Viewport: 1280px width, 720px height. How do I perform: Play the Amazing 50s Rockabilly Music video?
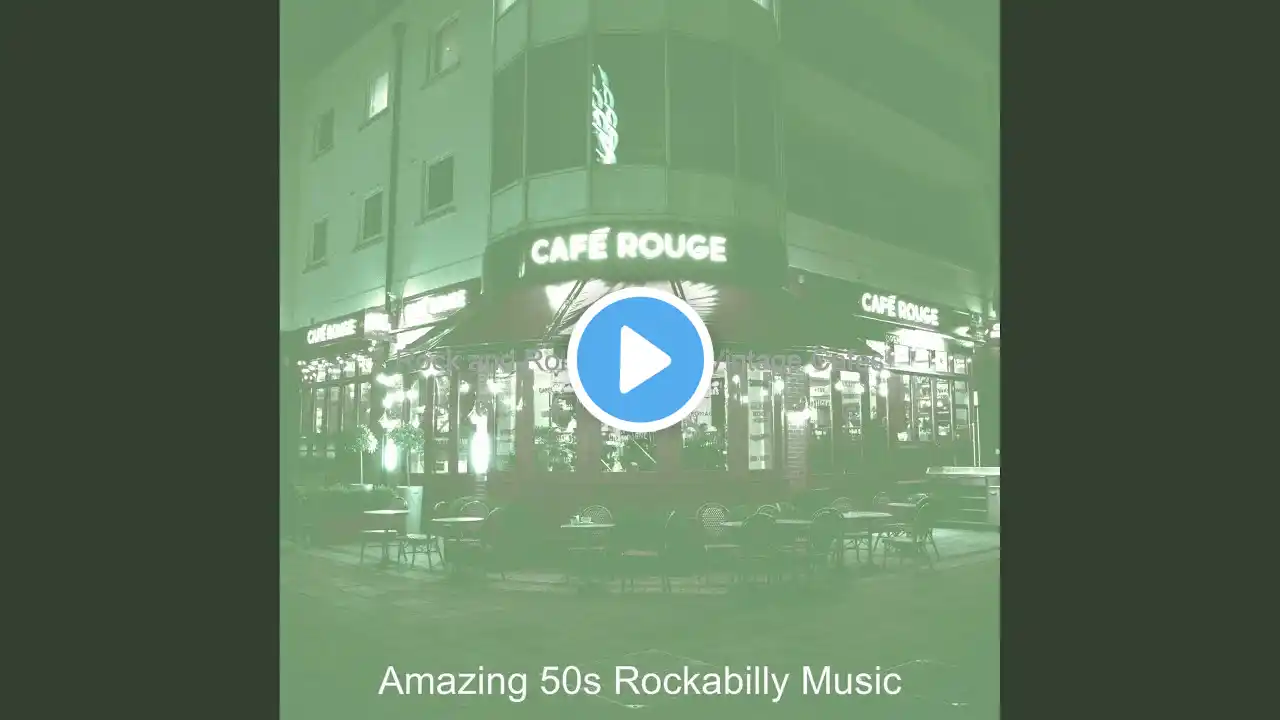(640, 360)
